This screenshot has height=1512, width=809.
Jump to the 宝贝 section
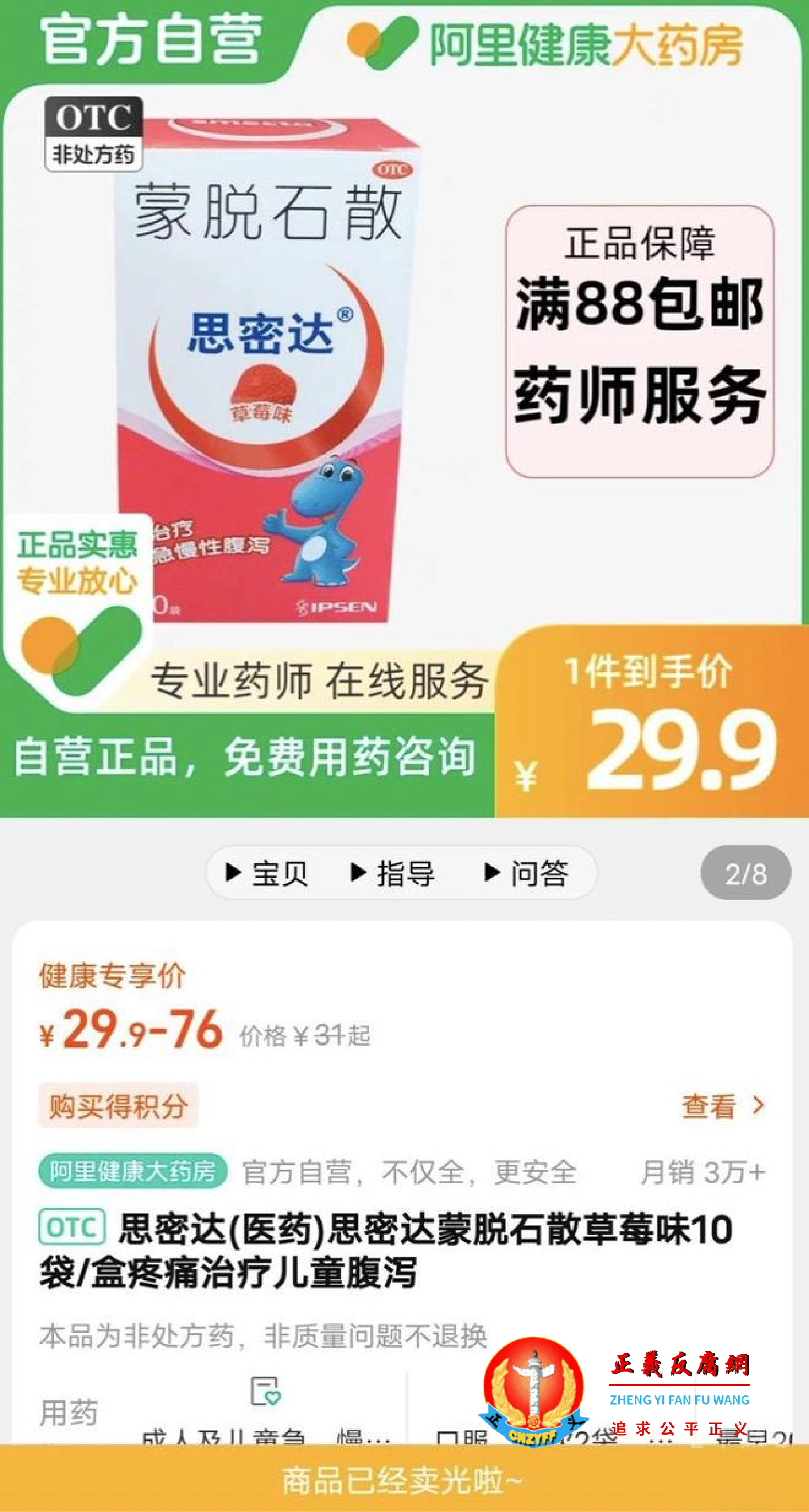point(267,873)
